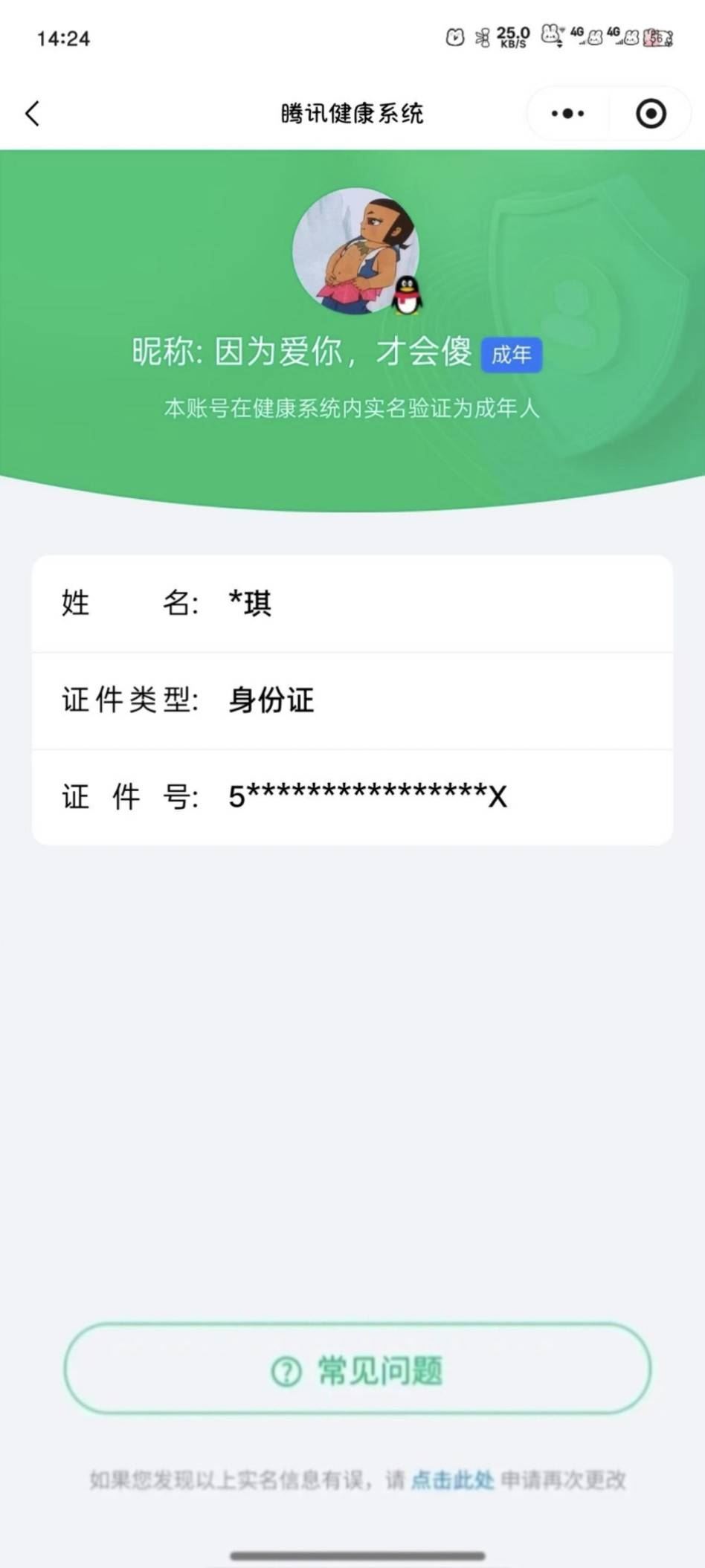This screenshot has height=1568, width=705.
Task: Tap the 点击此处 link to change real-name info
Action: click(452, 1480)
